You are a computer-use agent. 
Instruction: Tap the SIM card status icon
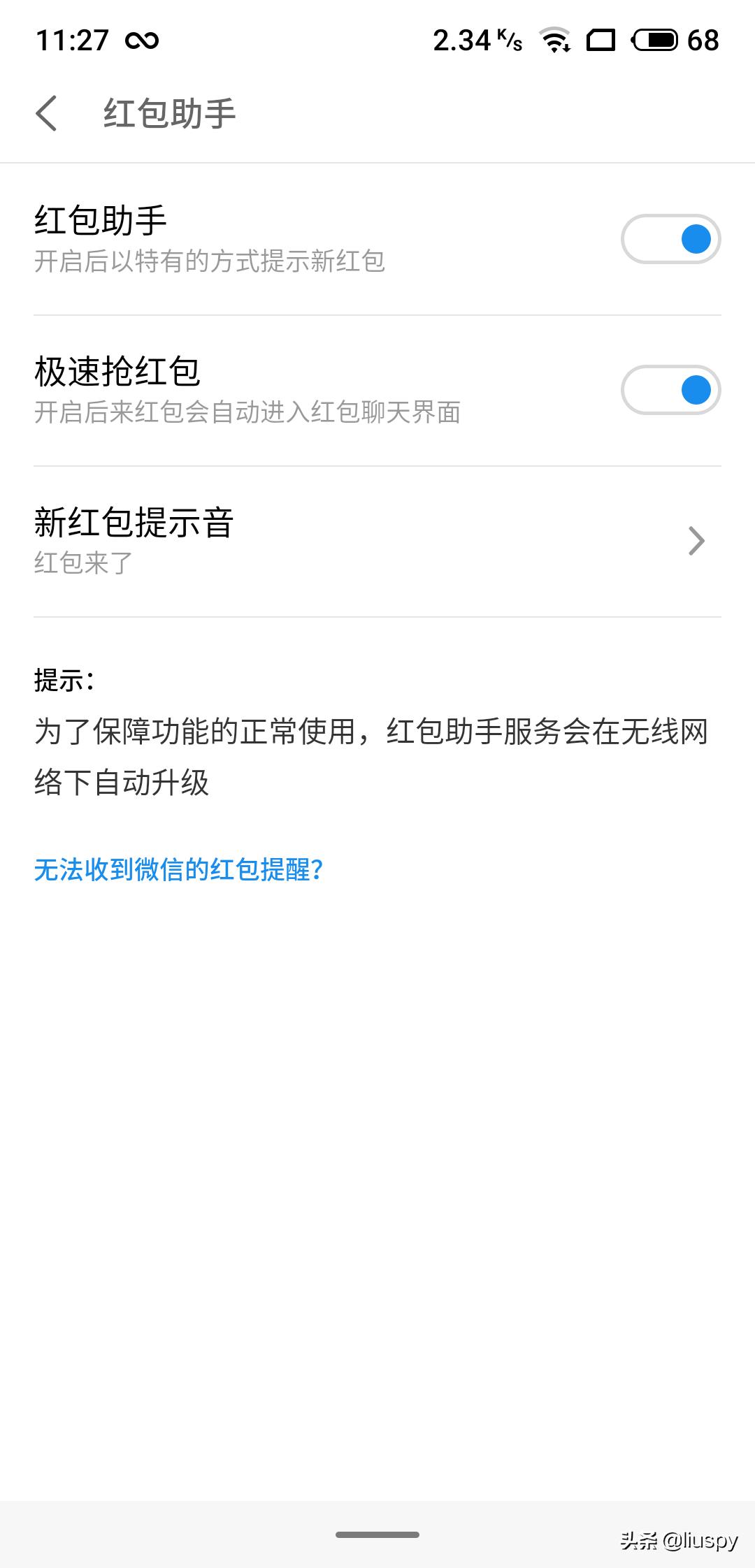click(x=601, y=41)
